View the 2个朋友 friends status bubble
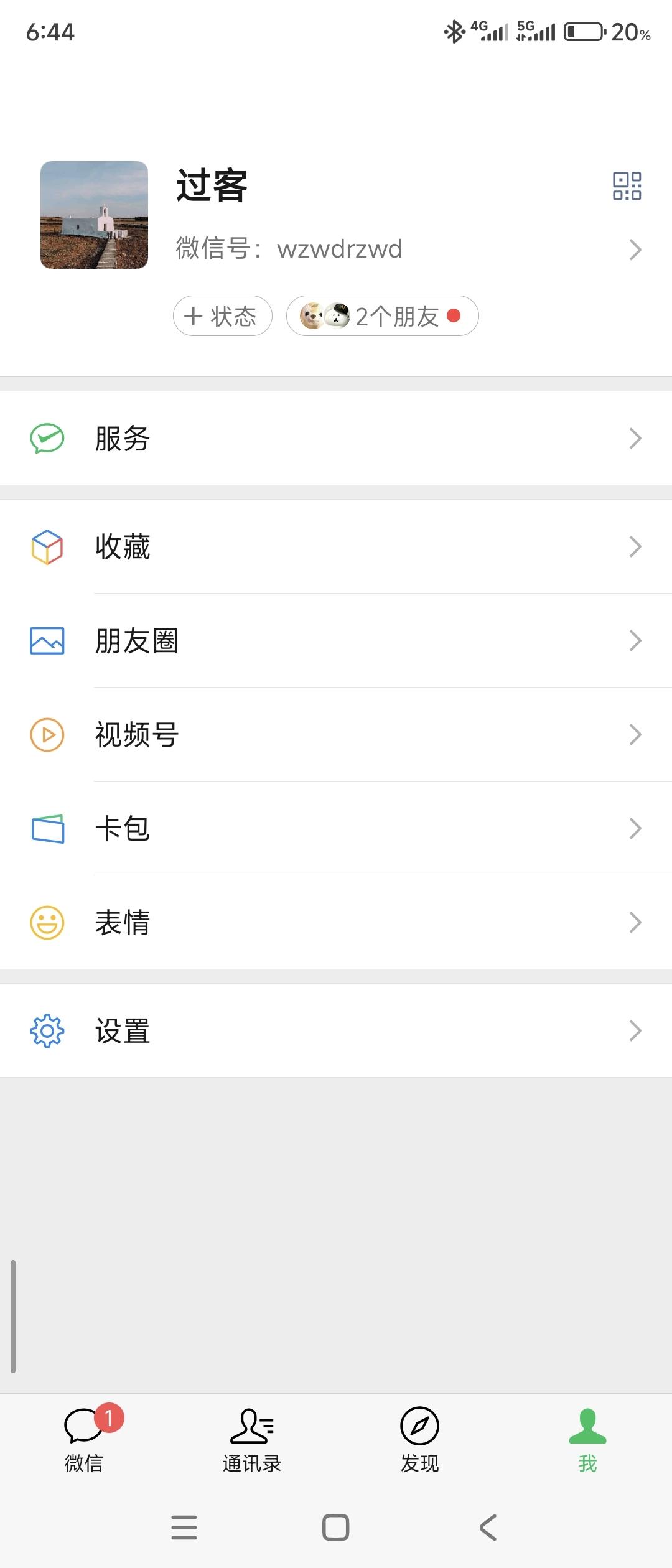The width and height of the screenshot is (672, 1568). pos(382,316)
